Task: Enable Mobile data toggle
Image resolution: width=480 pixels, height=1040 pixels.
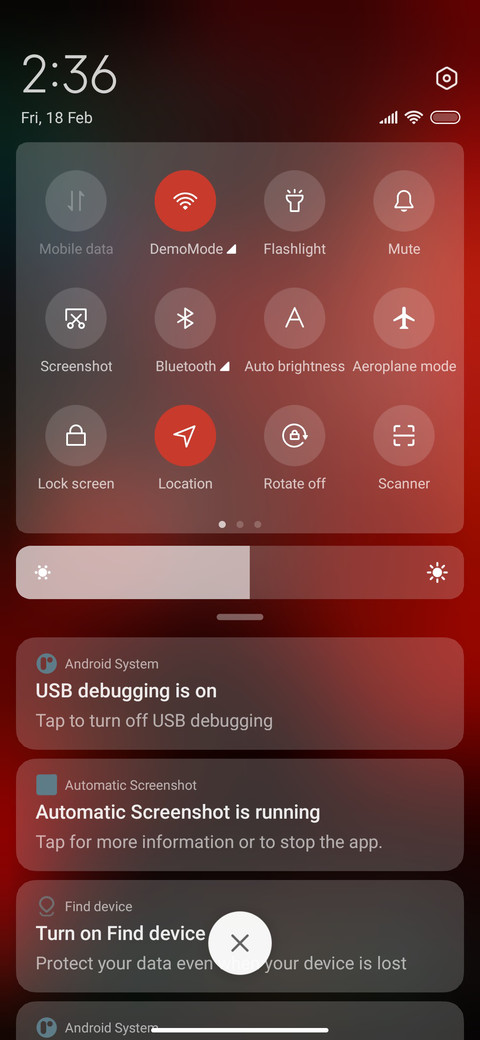Action: click(x=76, y=201)
